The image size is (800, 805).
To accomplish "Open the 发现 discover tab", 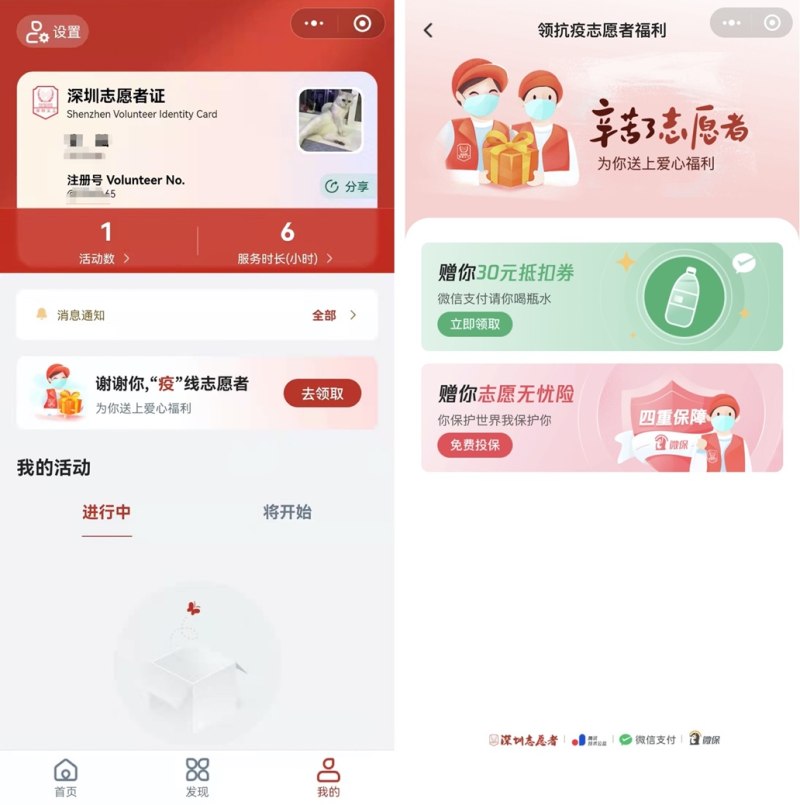I will (x=197, y=778).
